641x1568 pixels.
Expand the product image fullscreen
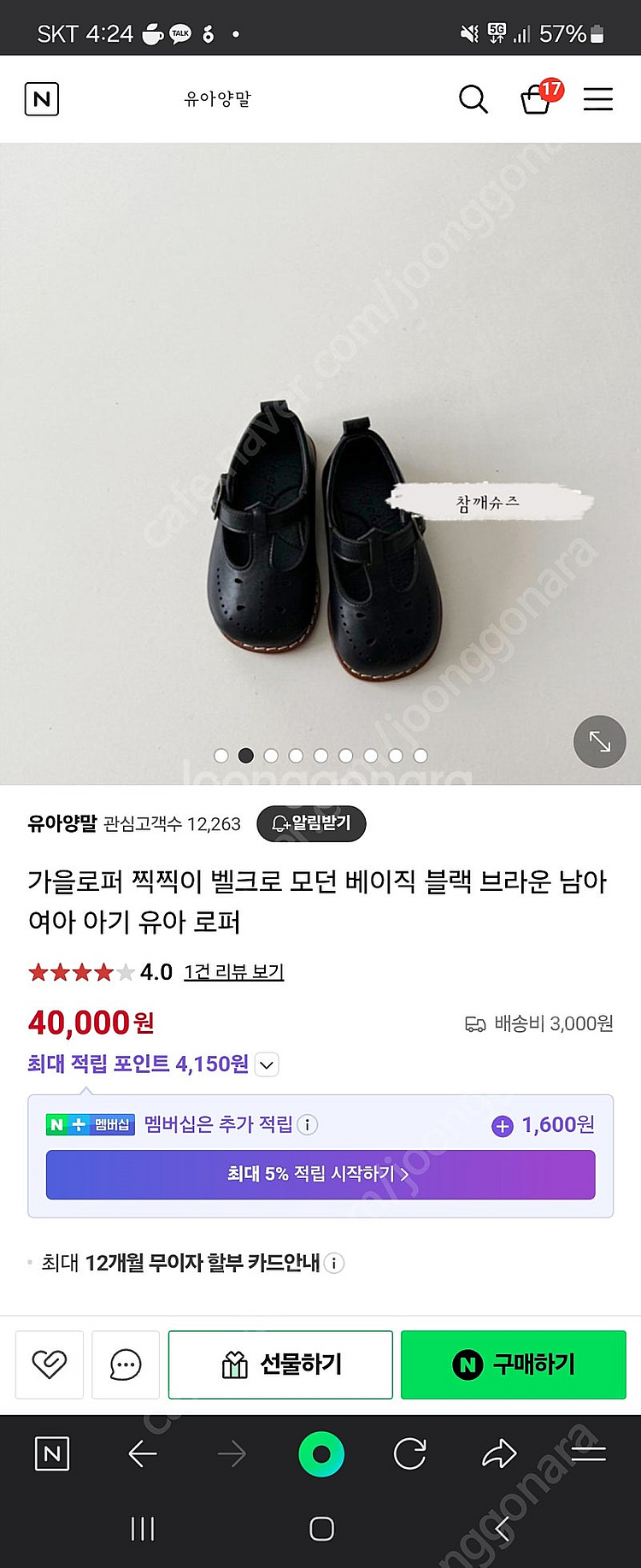[x=599, y=741]
